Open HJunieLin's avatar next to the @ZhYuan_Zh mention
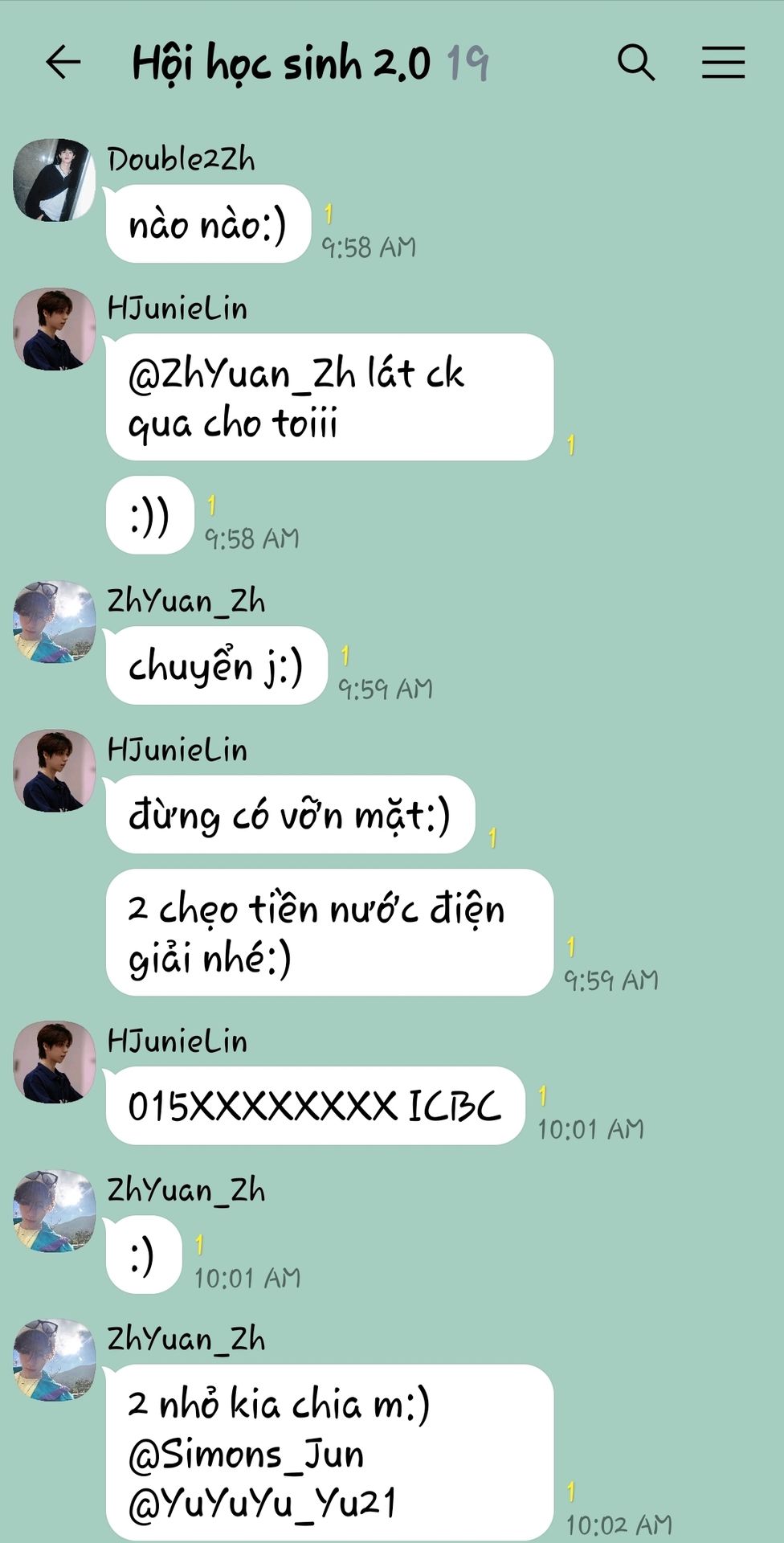The image size is (784, 1543). (x=55, y=329)
